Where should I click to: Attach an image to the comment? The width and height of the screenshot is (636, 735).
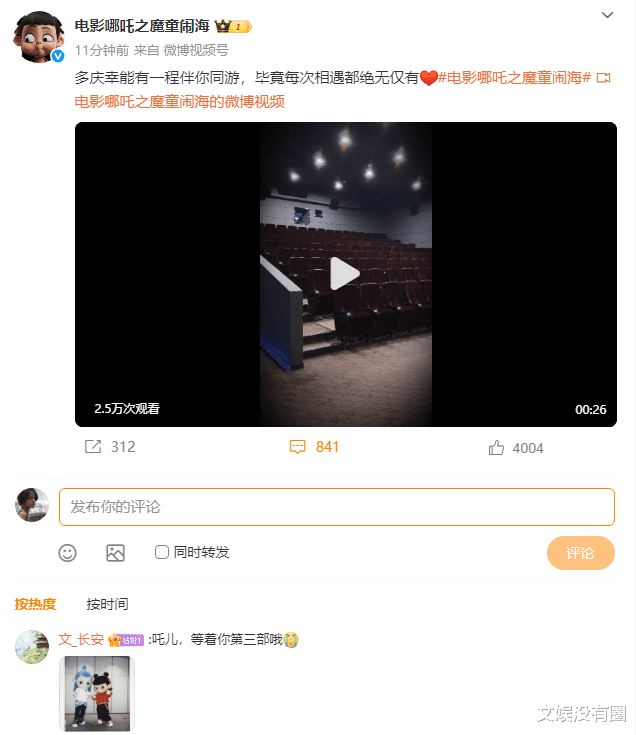(115, 553)
